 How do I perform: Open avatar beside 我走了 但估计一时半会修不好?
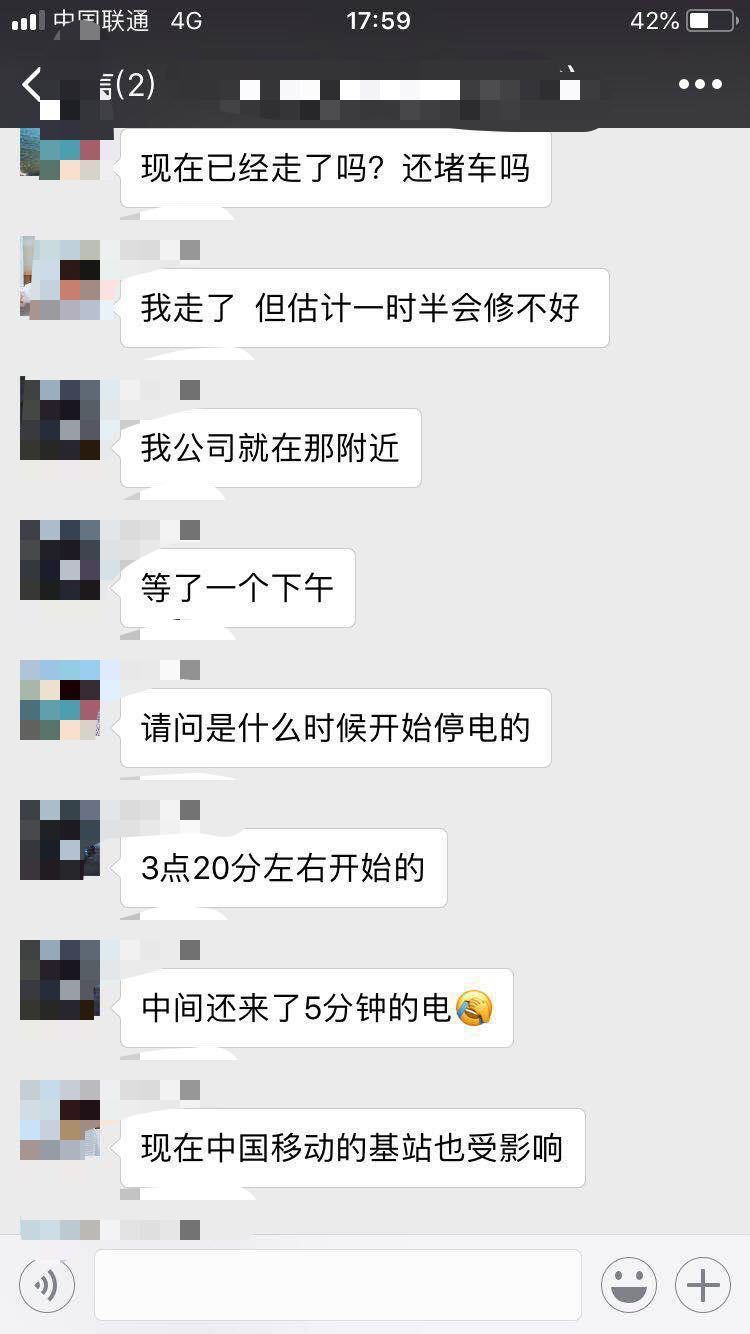[x=60, y=279]
